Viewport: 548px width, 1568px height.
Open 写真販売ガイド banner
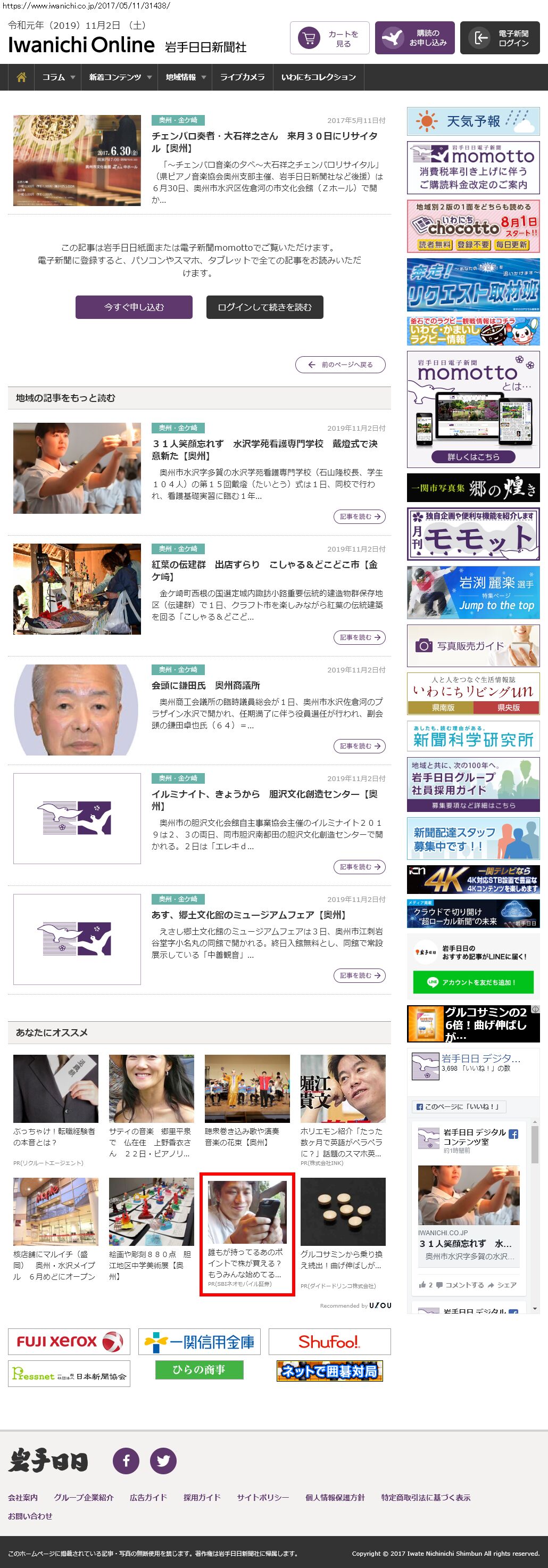click(472, 646)
